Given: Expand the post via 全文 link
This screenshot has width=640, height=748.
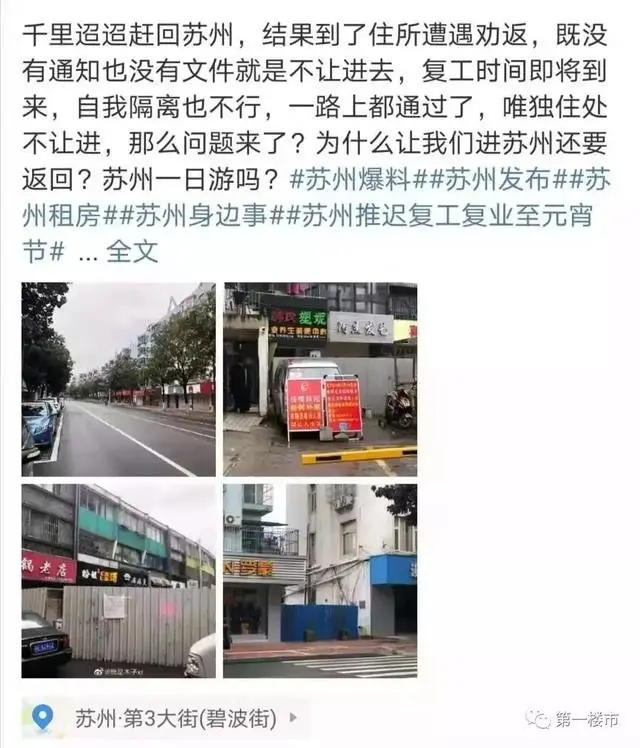Looking at the screenshot, I should [x=133, y=251].
